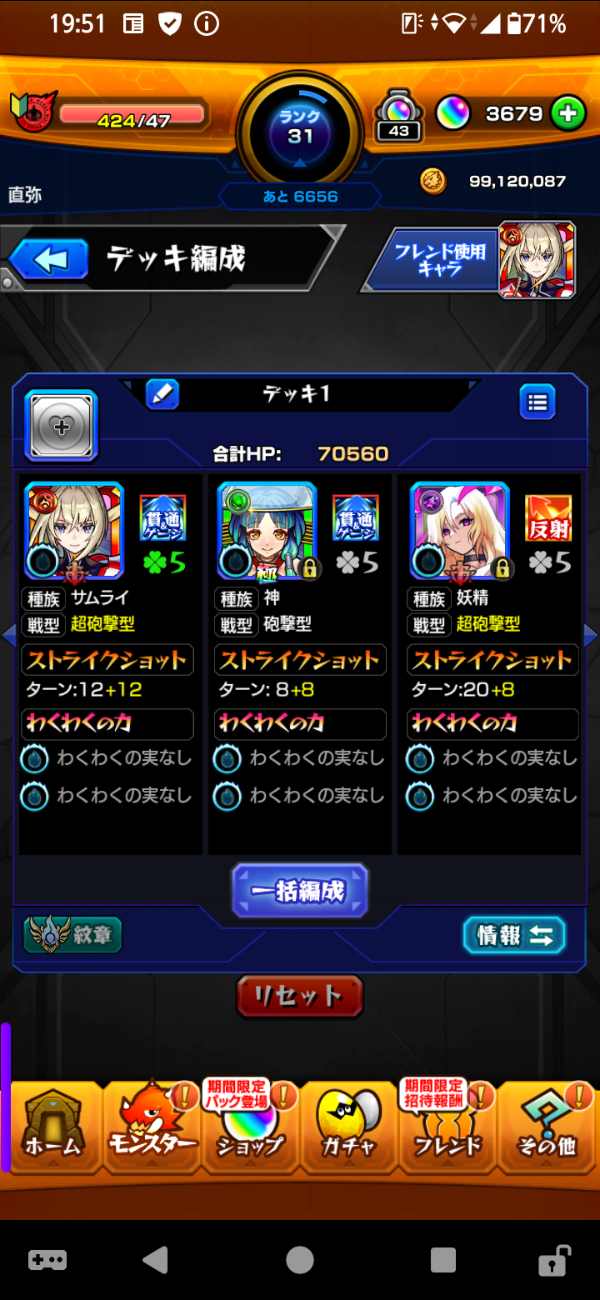Viewport: 600px width, 1300px height.
Task: Open the フレンド tab
Action: pos(446,1128)
